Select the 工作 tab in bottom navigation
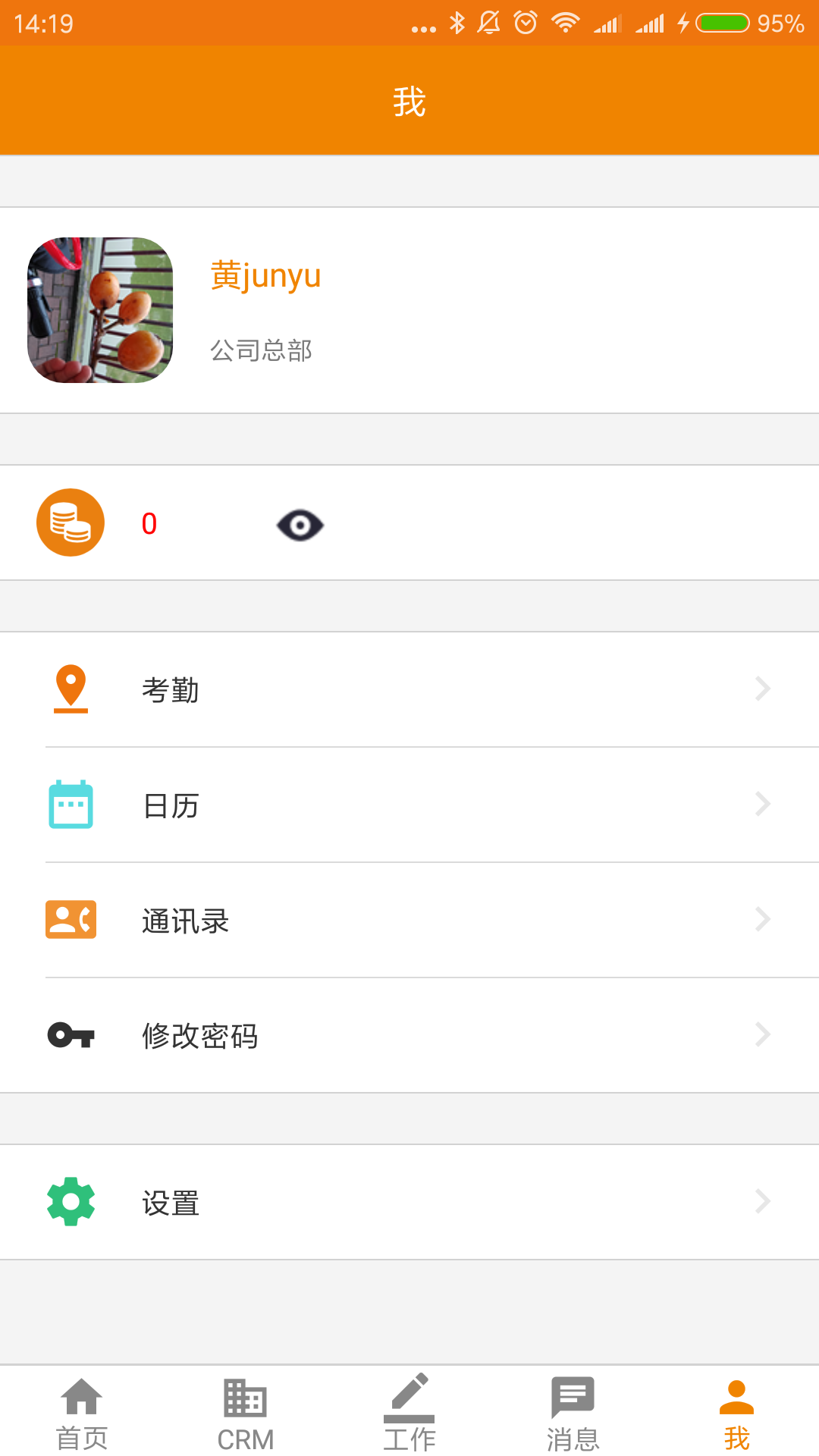The image size is (819, 1456). pos(409,1410)
